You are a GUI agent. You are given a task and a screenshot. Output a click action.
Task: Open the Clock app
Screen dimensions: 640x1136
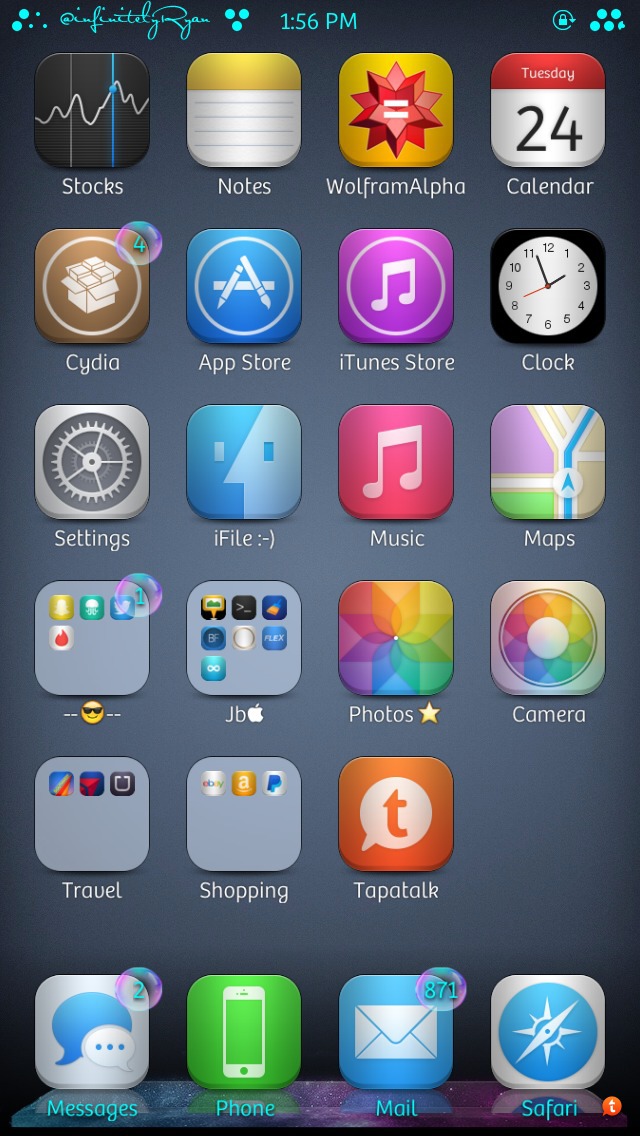pos(548,286)
